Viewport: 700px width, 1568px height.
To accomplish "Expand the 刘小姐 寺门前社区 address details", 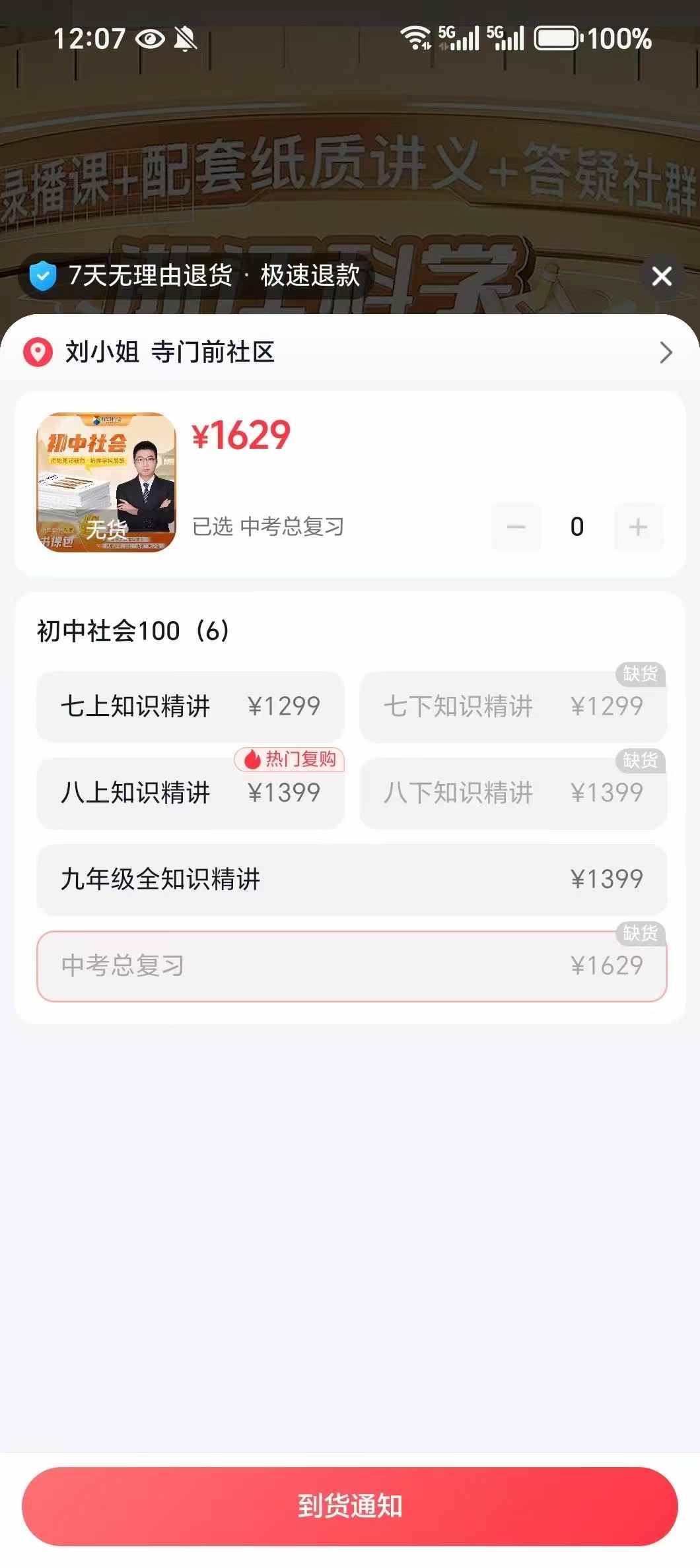I will click(666, 354).
